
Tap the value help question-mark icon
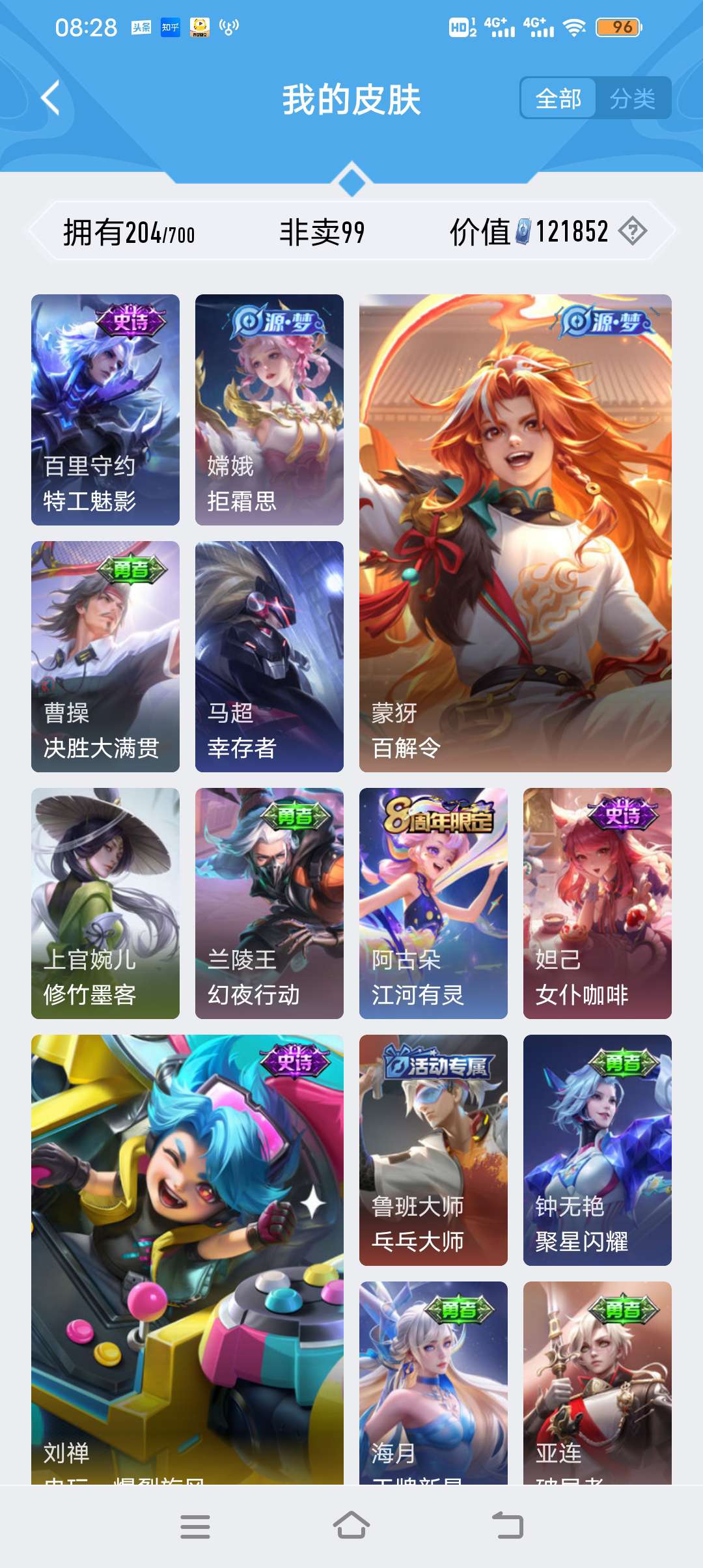[632, 231]
